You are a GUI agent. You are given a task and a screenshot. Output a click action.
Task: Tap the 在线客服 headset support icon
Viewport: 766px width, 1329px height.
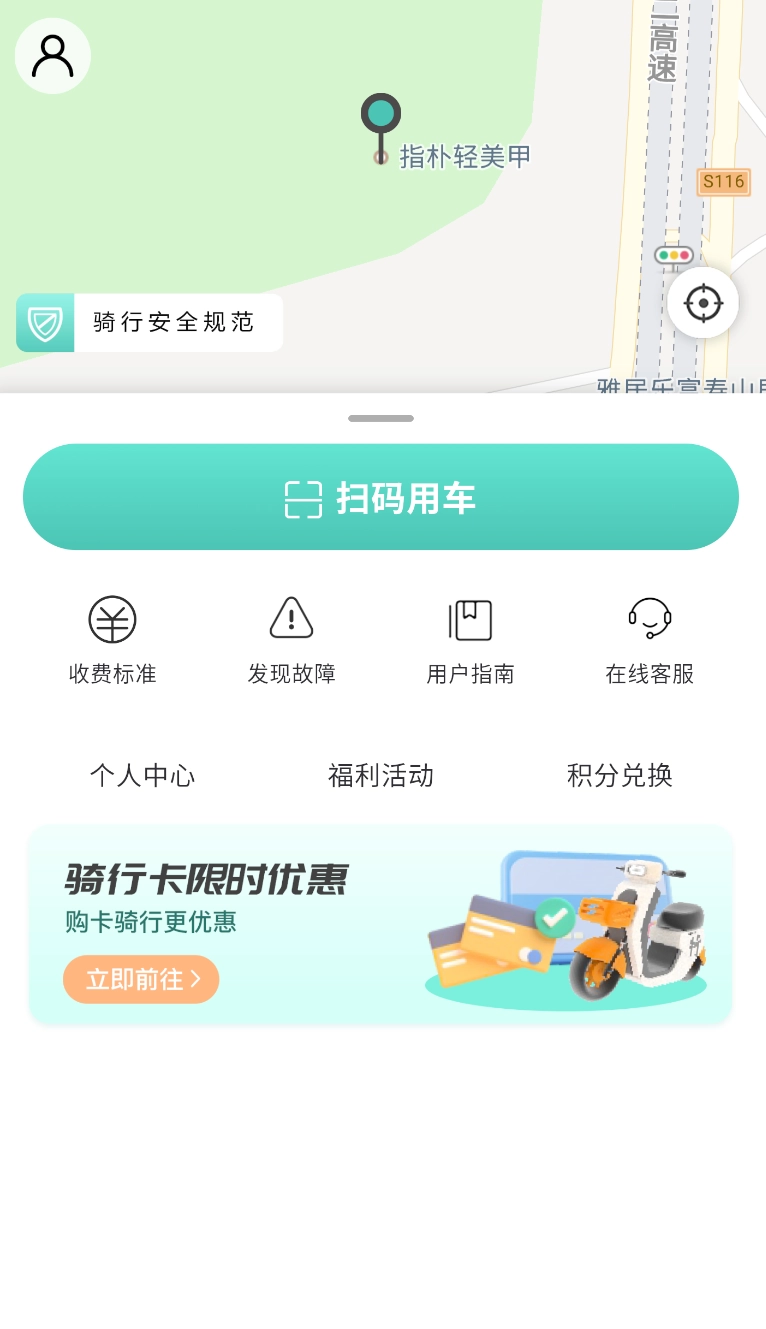649,619
